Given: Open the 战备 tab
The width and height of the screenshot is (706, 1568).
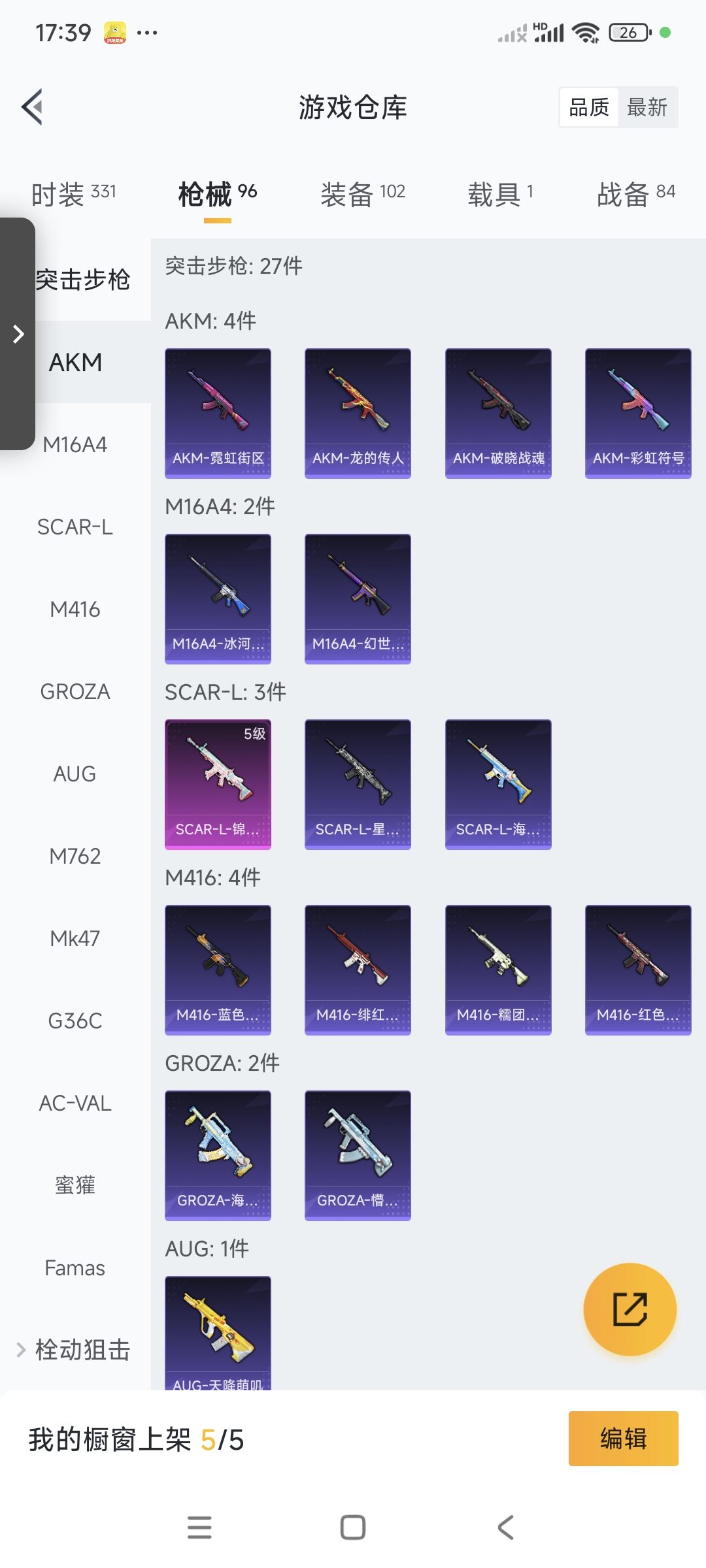Looking at the screenshot, I should [635, 194].
